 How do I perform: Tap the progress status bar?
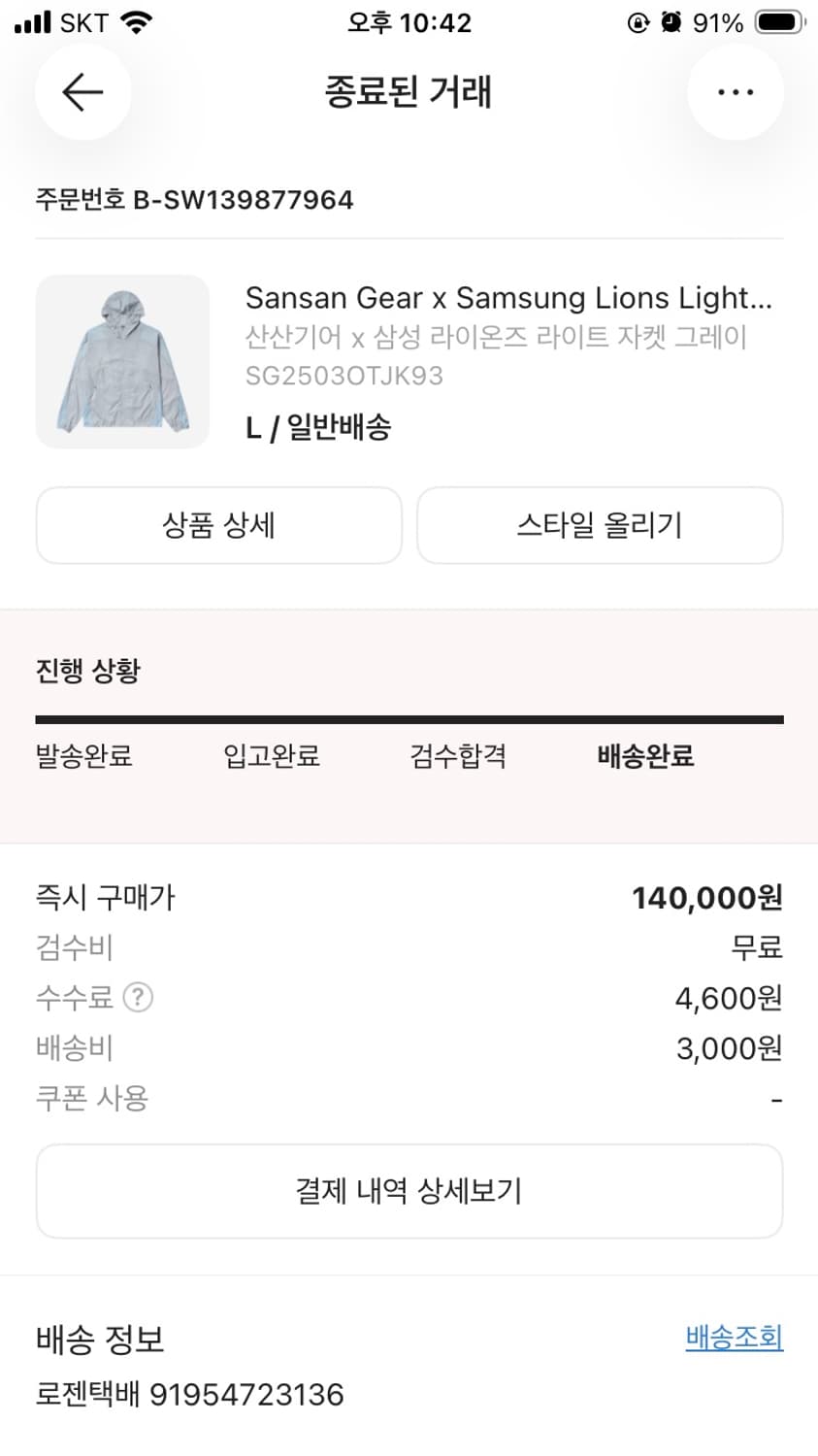[409, 719]
